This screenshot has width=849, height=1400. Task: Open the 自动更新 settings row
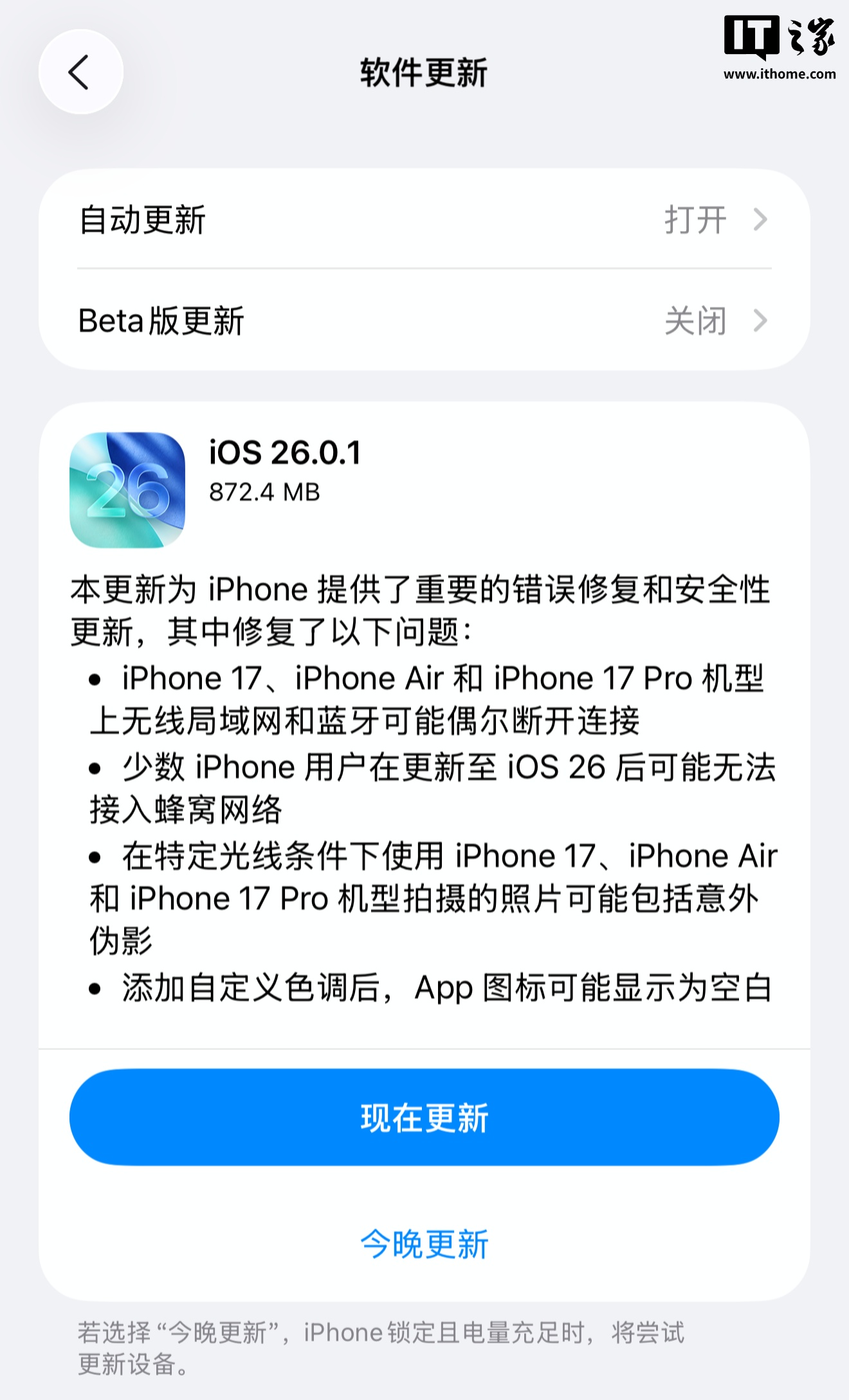[424, 220]
